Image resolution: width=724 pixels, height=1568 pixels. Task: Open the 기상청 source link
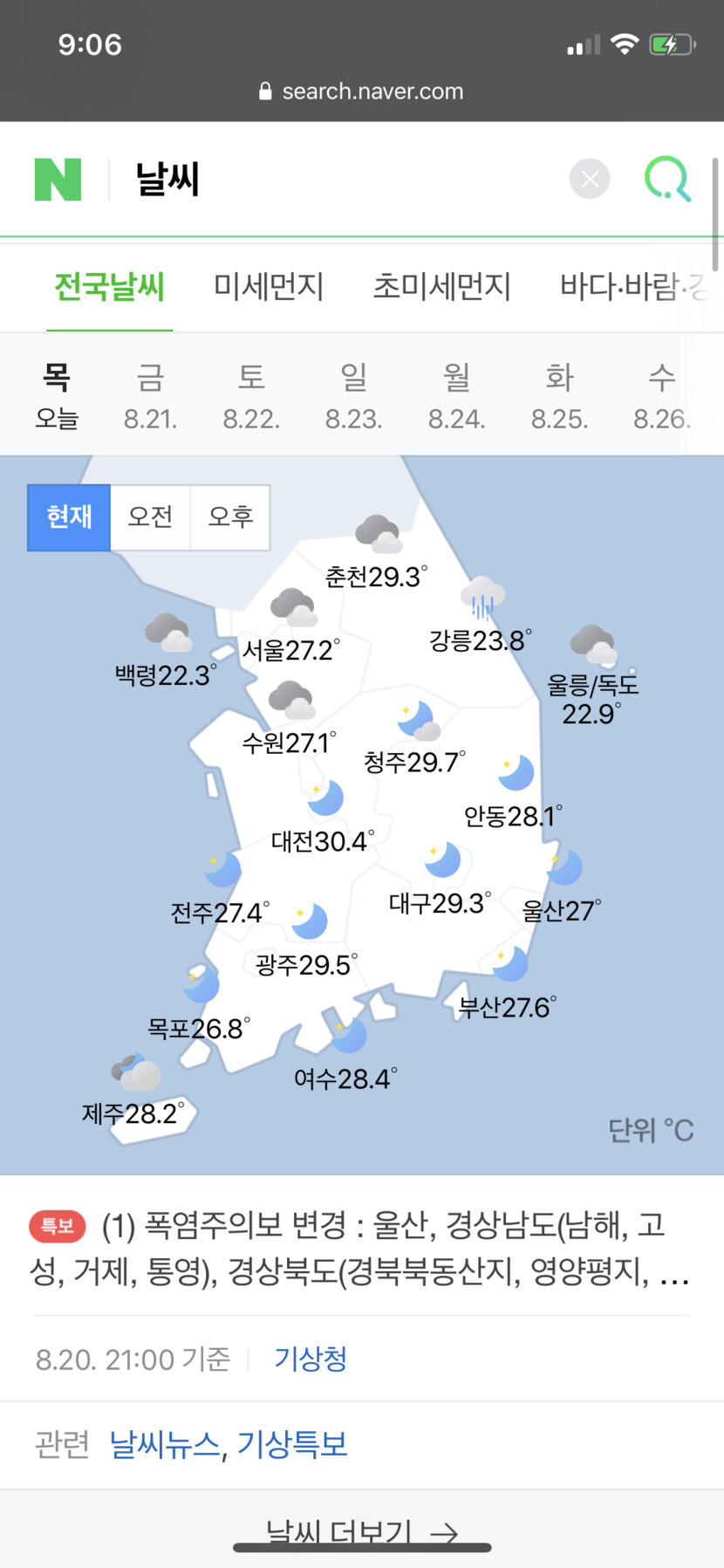pos(311,1359)
